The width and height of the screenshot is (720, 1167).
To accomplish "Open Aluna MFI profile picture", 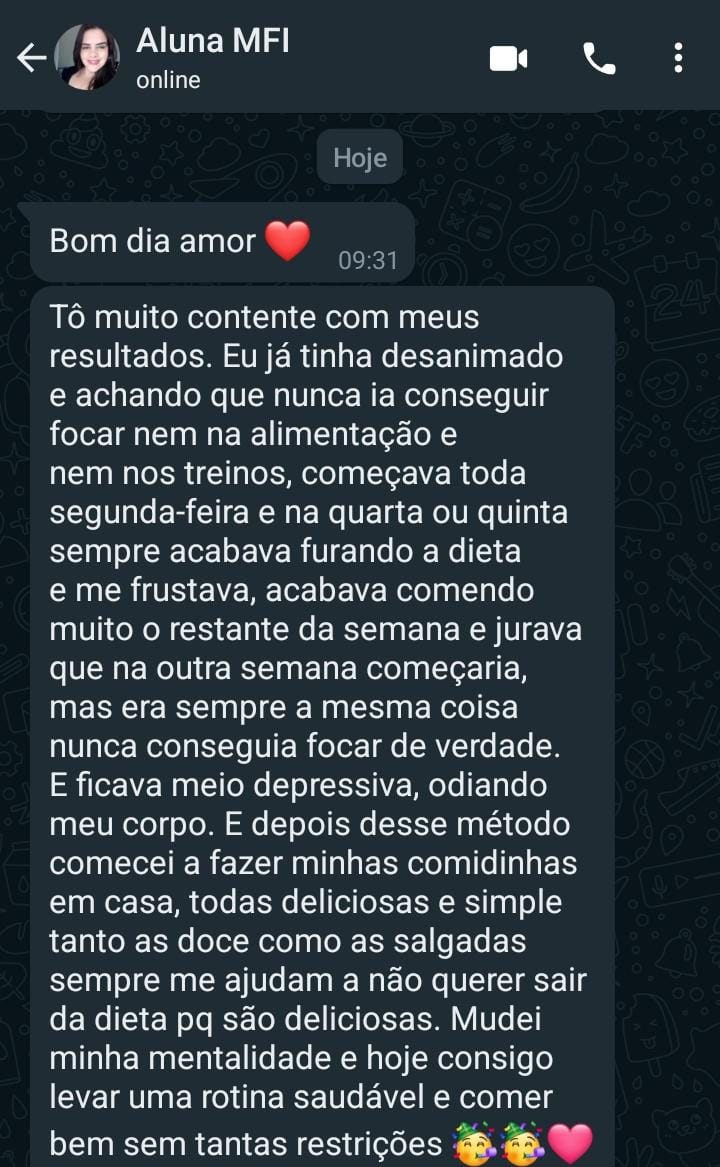I will (x=87, y=58).
